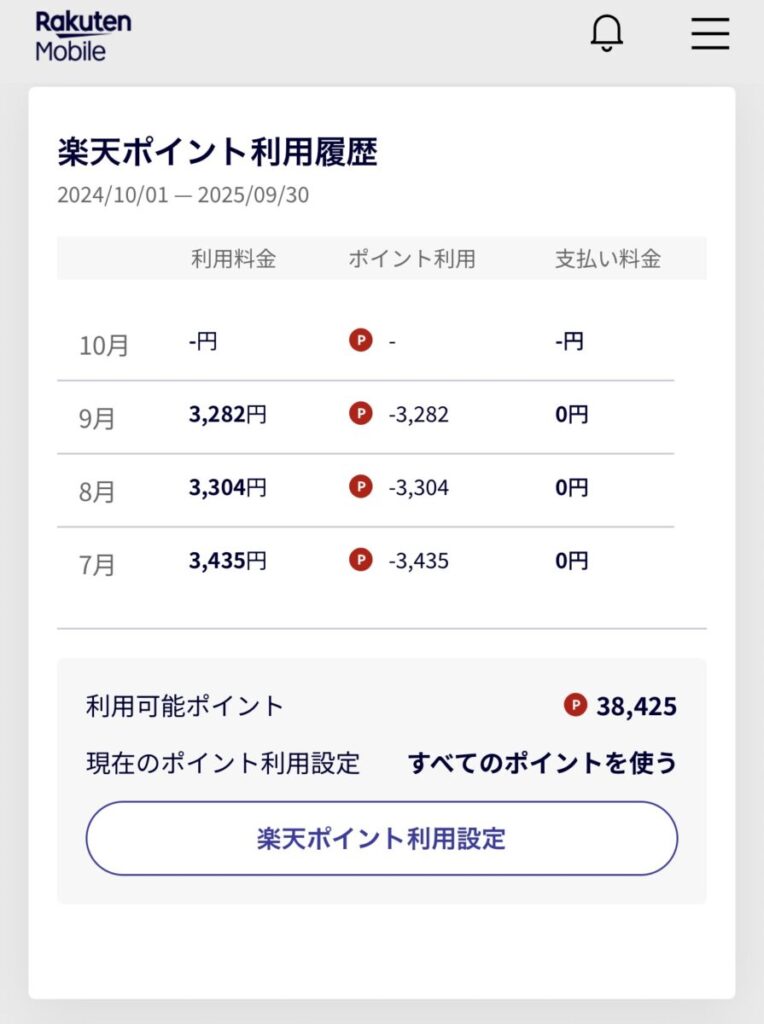Open the hamburger menu
Screen dimensions: 764x1024
click(710, 34)
